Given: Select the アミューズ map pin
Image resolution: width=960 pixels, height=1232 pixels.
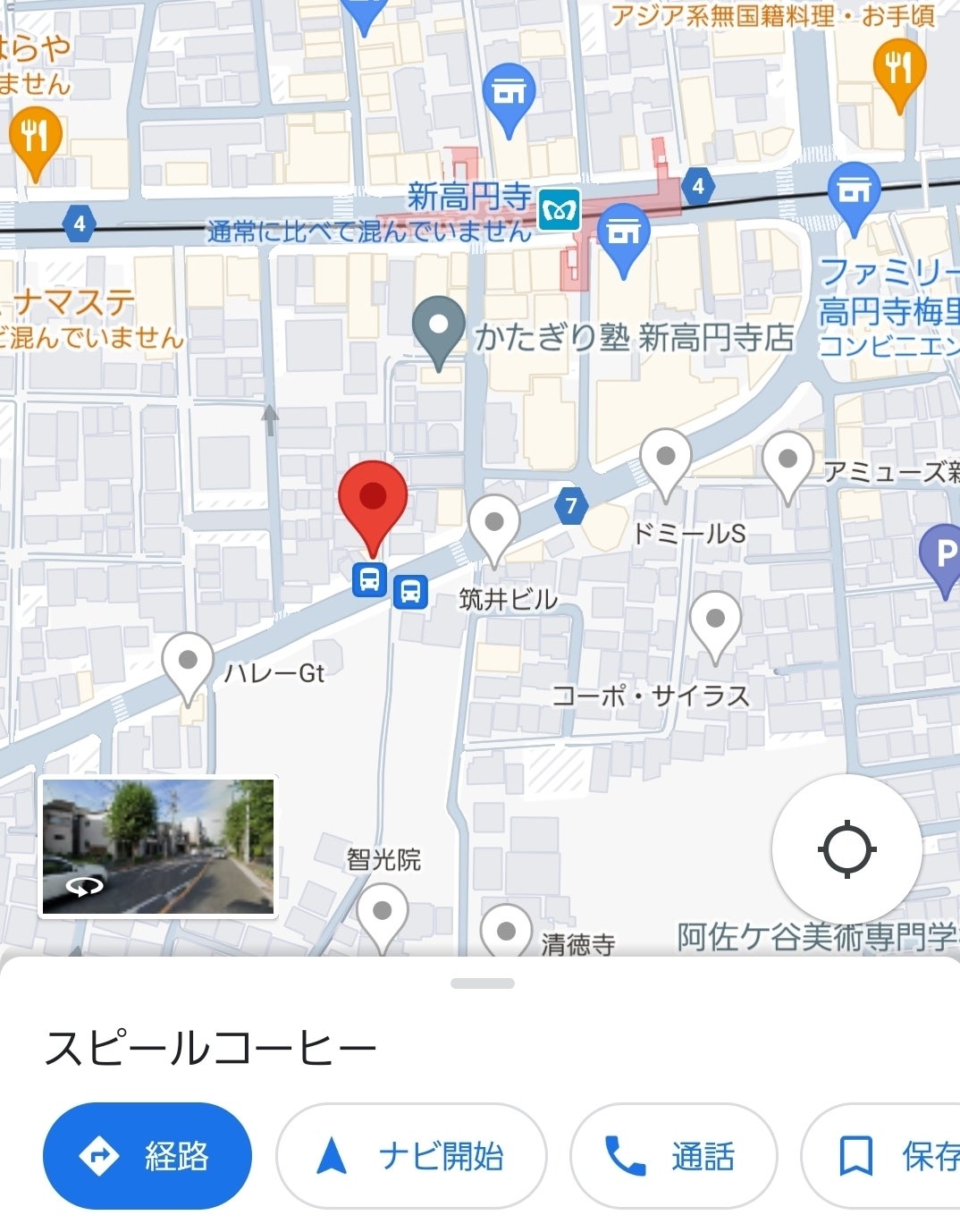Looking at the screenshot, I should pos(787,461).
